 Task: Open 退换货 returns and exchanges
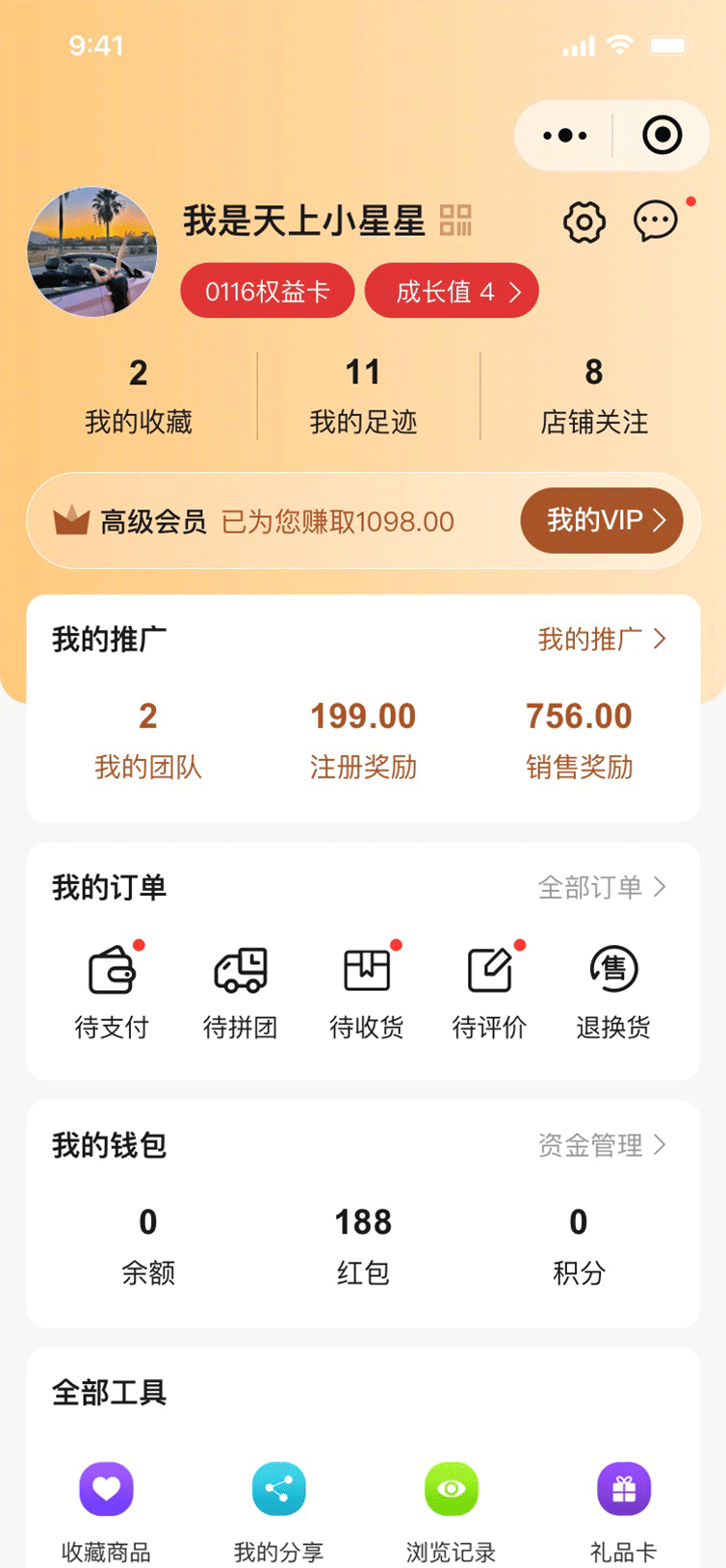[x=613, y=990]
